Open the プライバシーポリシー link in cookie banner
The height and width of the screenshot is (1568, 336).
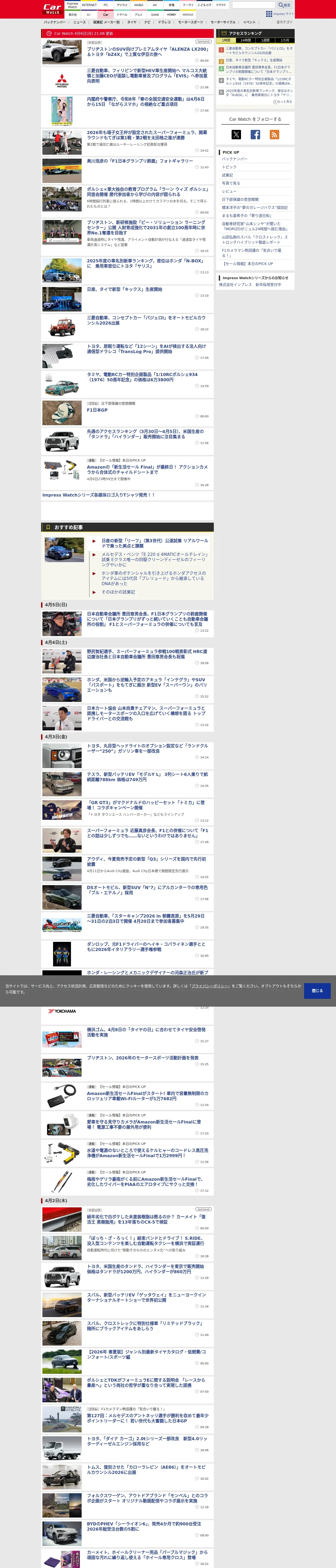210,985
